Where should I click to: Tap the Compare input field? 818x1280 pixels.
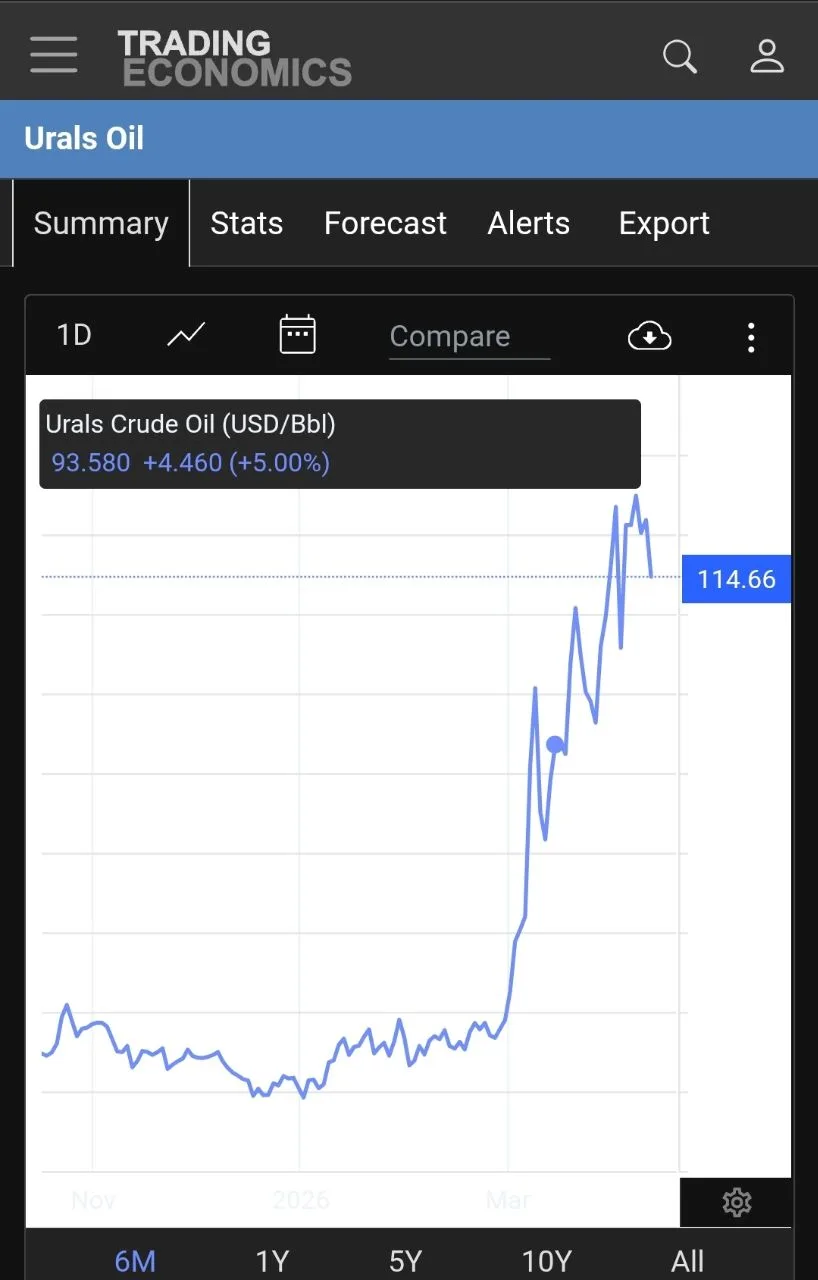tap(469, 337)
